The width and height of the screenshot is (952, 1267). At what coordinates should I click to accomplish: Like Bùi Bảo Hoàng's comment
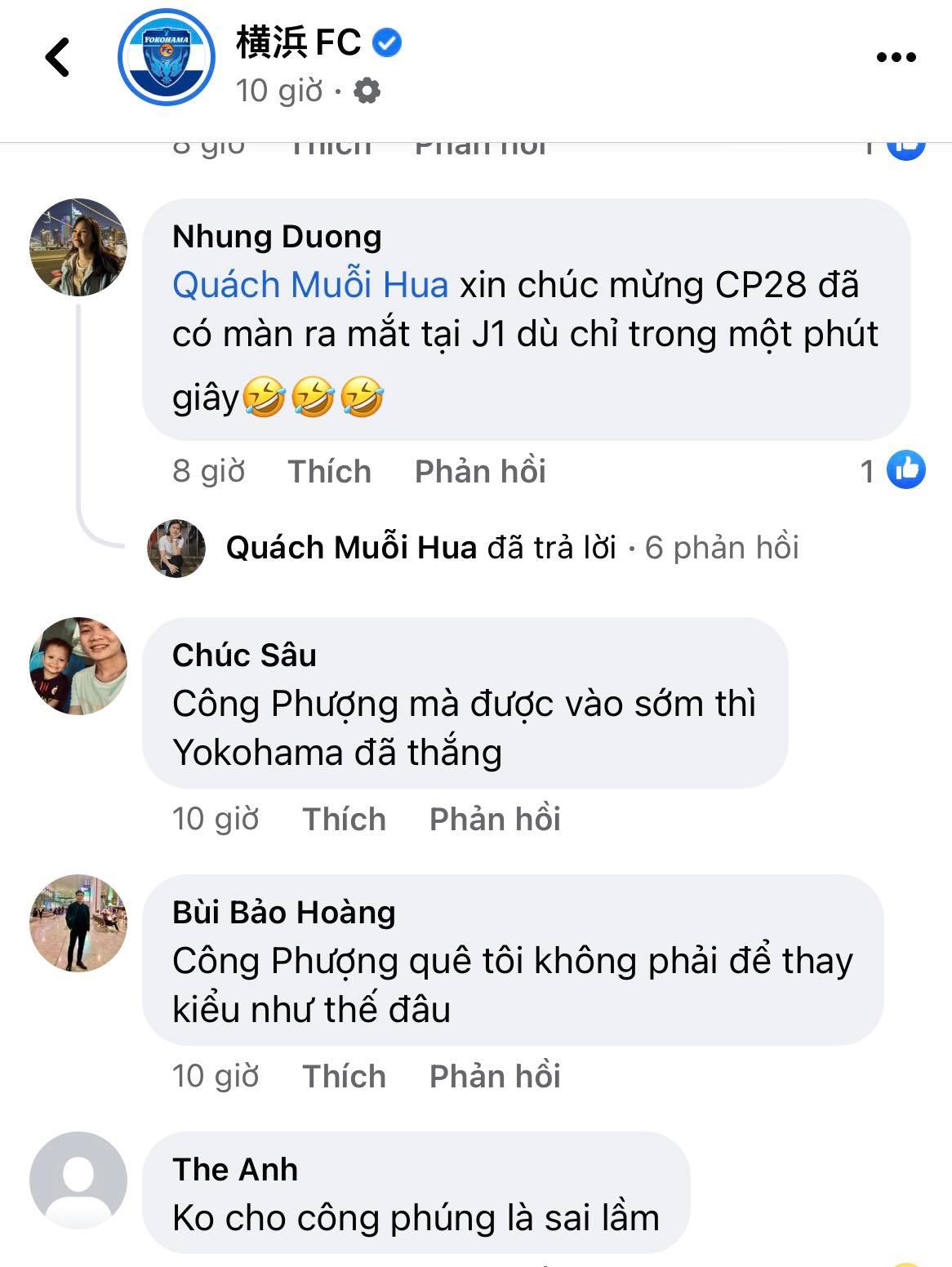coord(344,1077)
